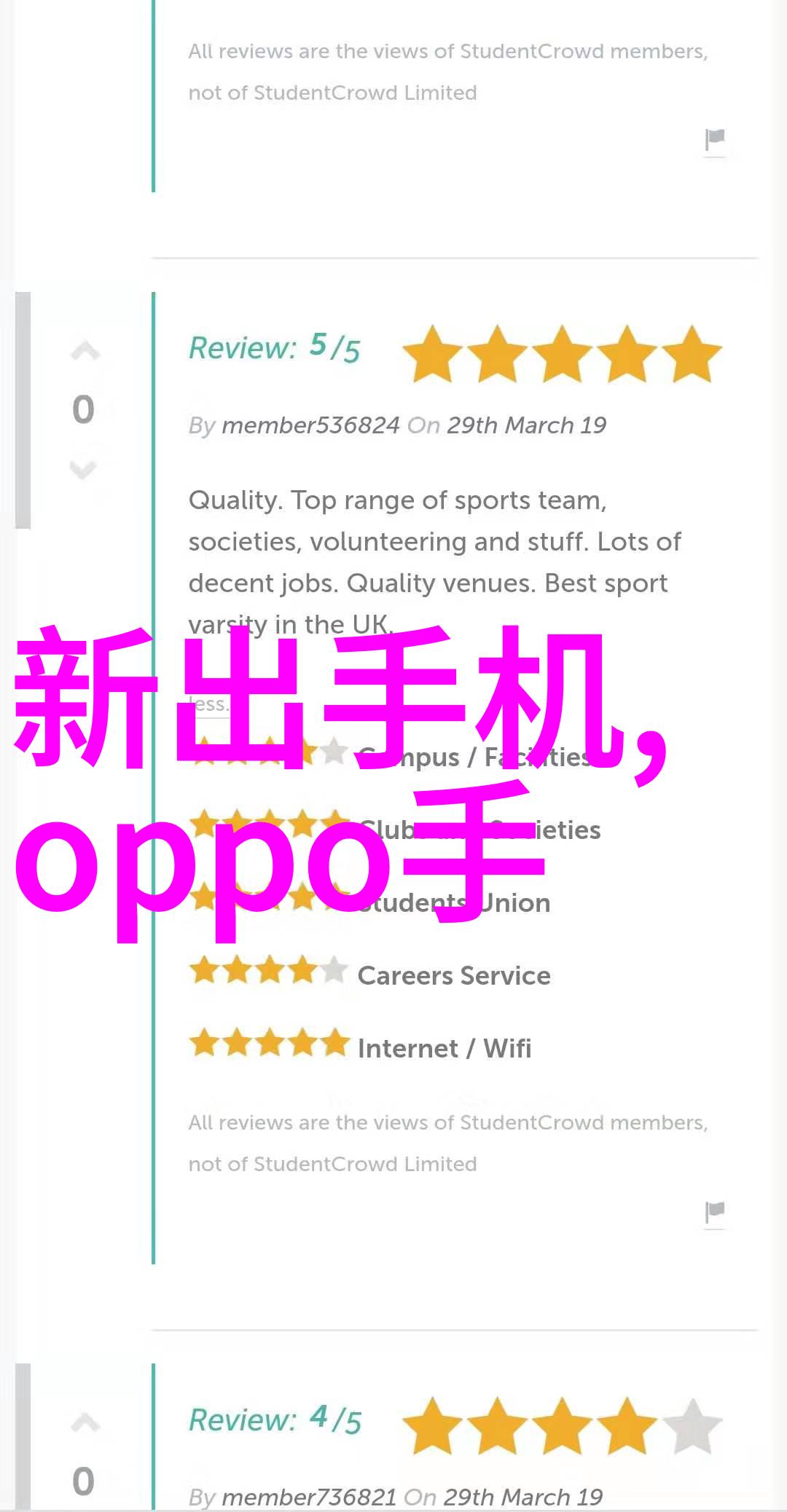The image size is (787, 1512).
Task: Flag the review by member536824
Action: 714,1212
